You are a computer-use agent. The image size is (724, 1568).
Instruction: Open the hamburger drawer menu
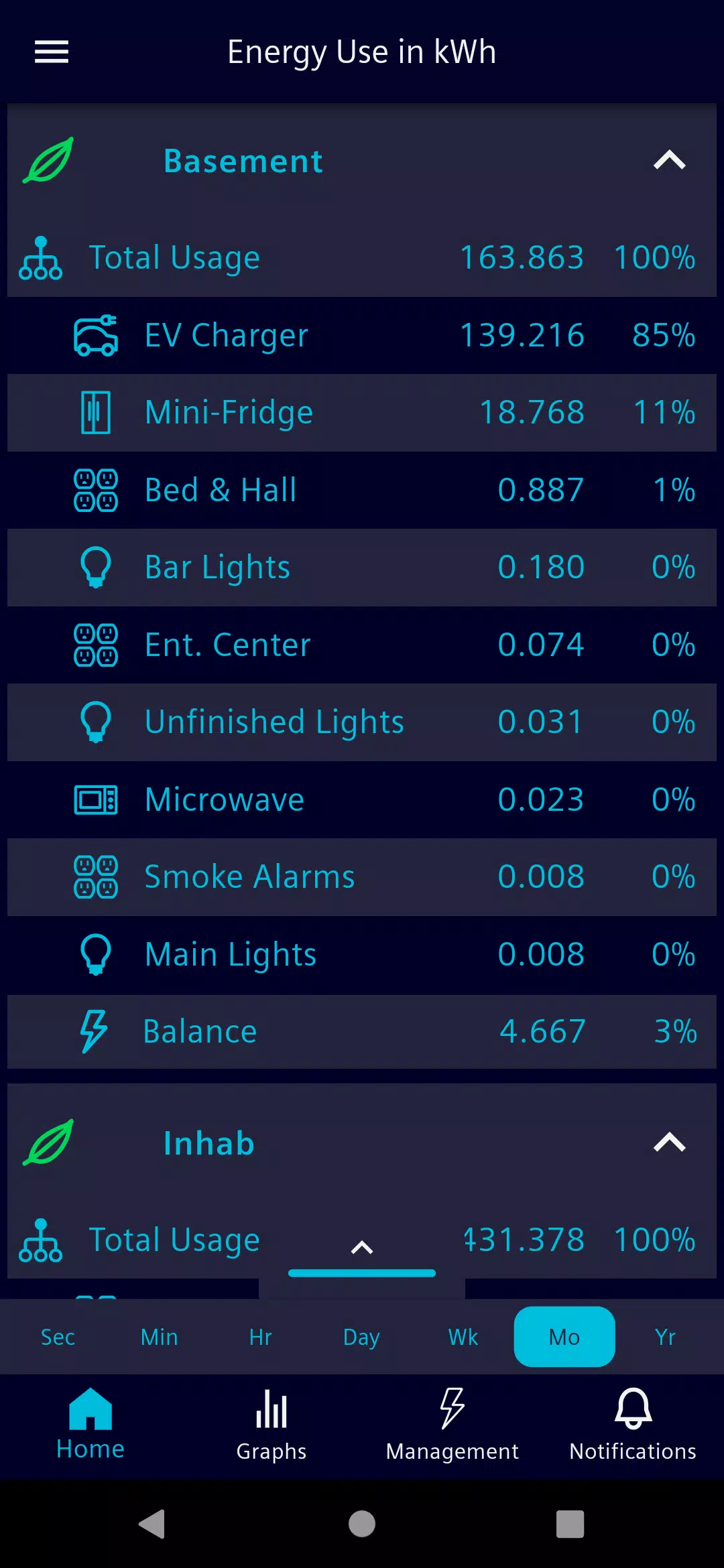(52, 52)
